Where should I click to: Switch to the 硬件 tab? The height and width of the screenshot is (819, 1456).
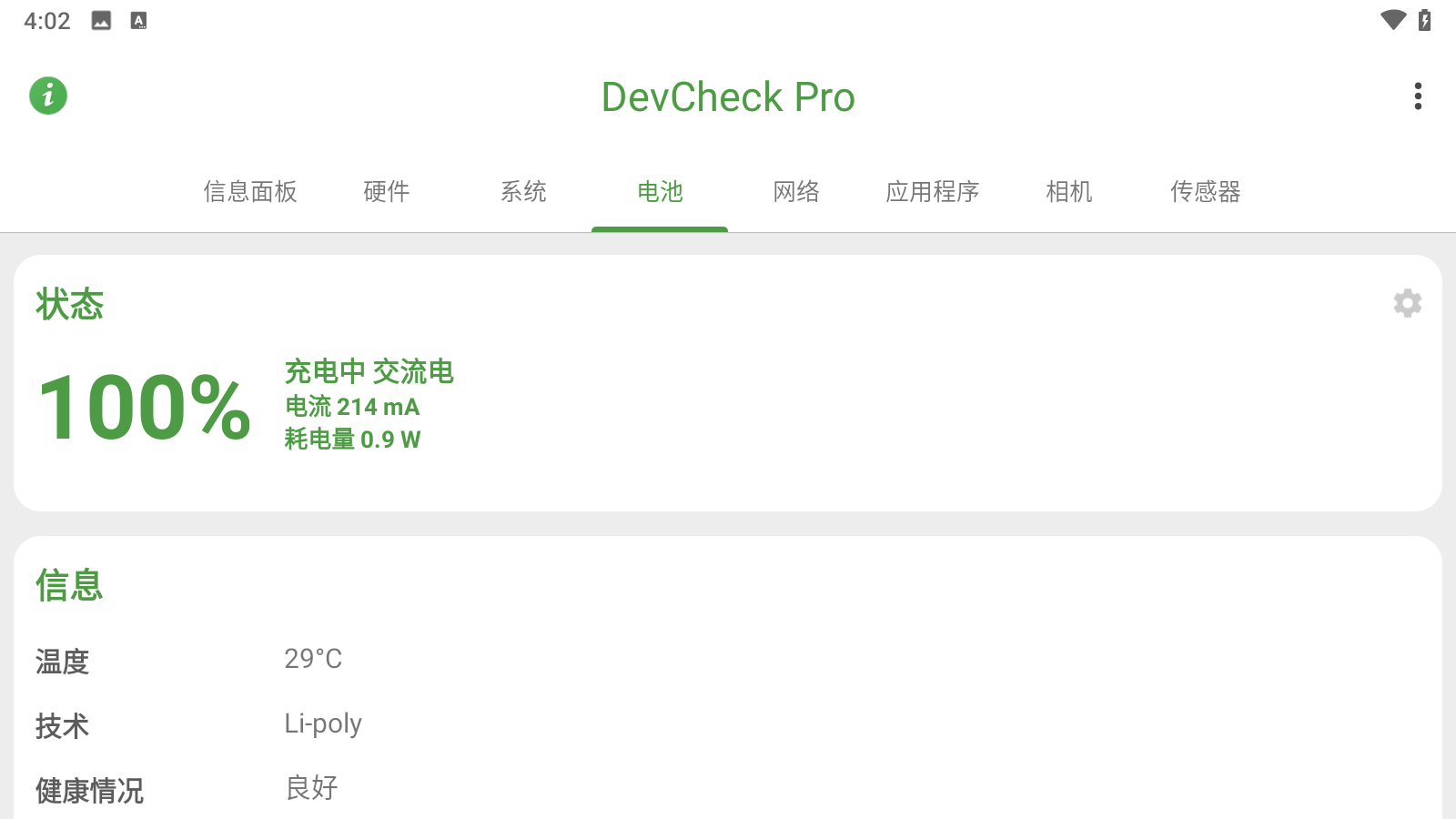click(x=387, y=192)
